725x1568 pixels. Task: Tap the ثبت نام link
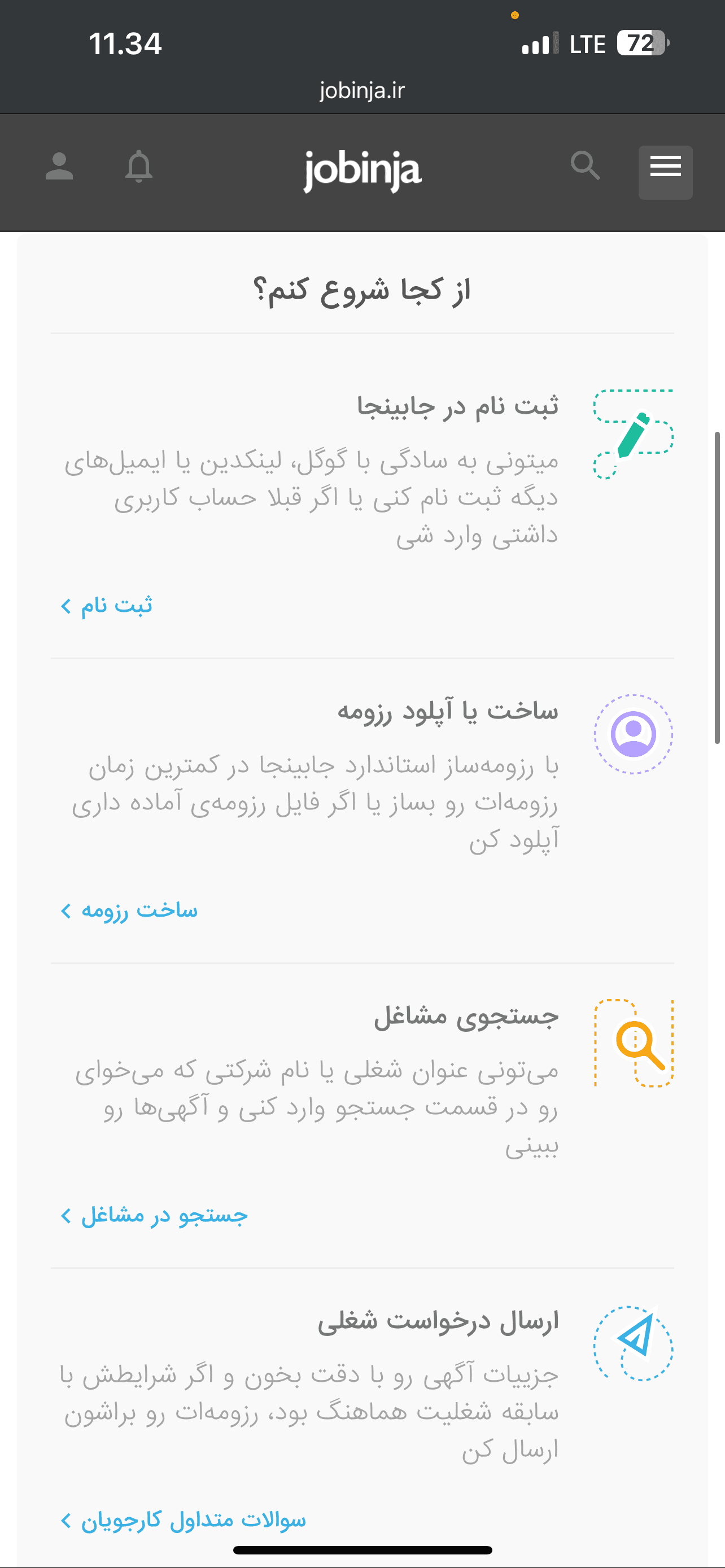click(x=107, y=606)
